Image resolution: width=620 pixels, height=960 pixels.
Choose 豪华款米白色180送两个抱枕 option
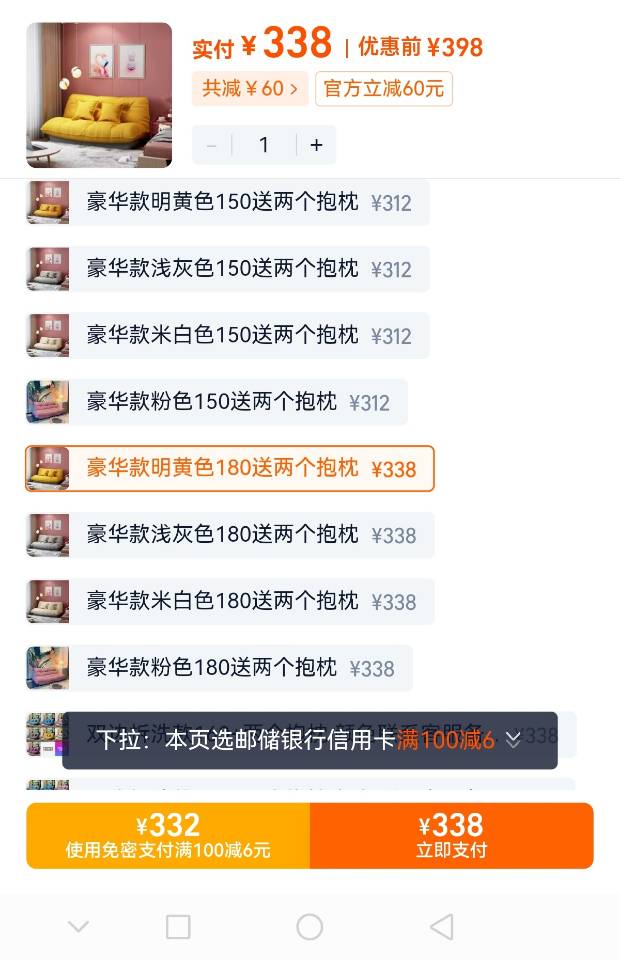[x=230, y=601]
